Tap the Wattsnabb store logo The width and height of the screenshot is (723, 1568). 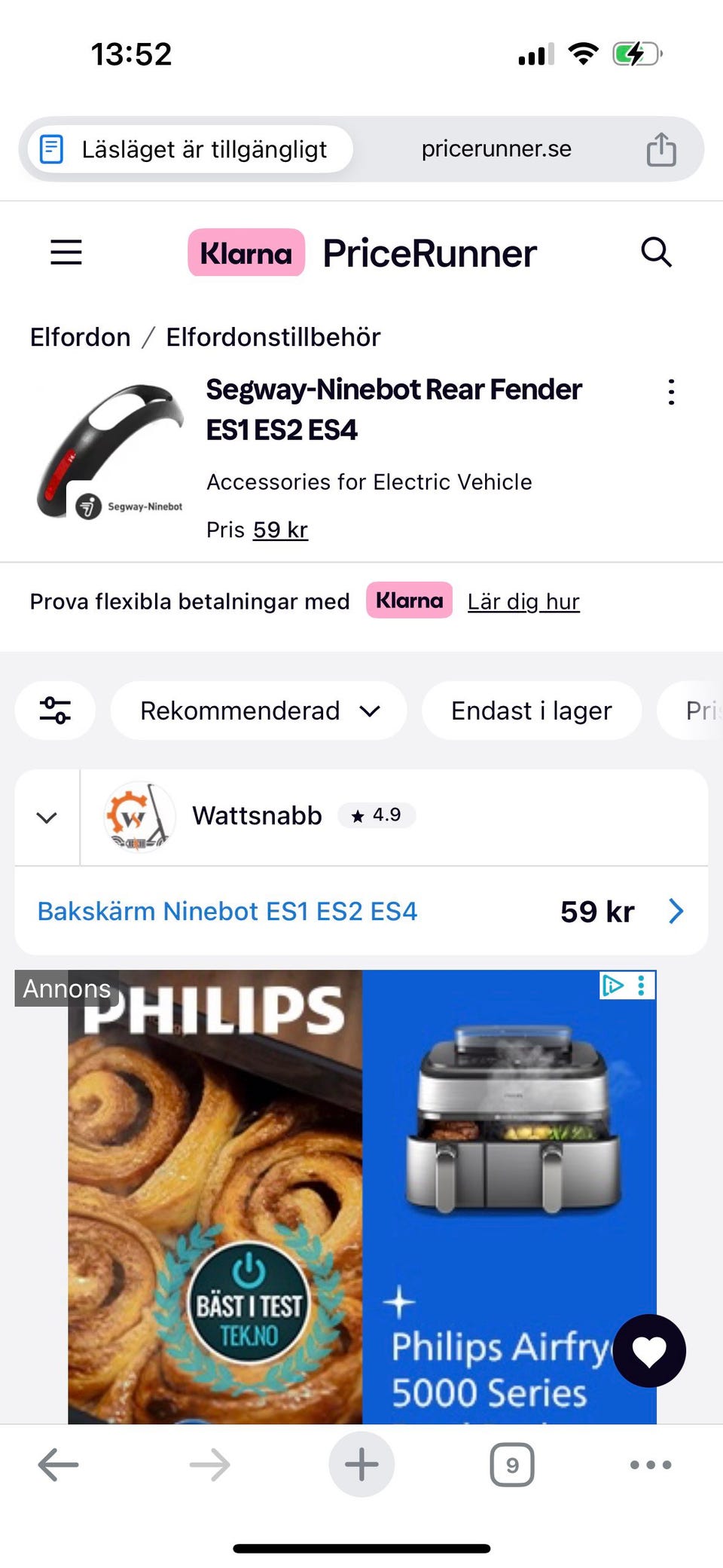pos(139,818)
